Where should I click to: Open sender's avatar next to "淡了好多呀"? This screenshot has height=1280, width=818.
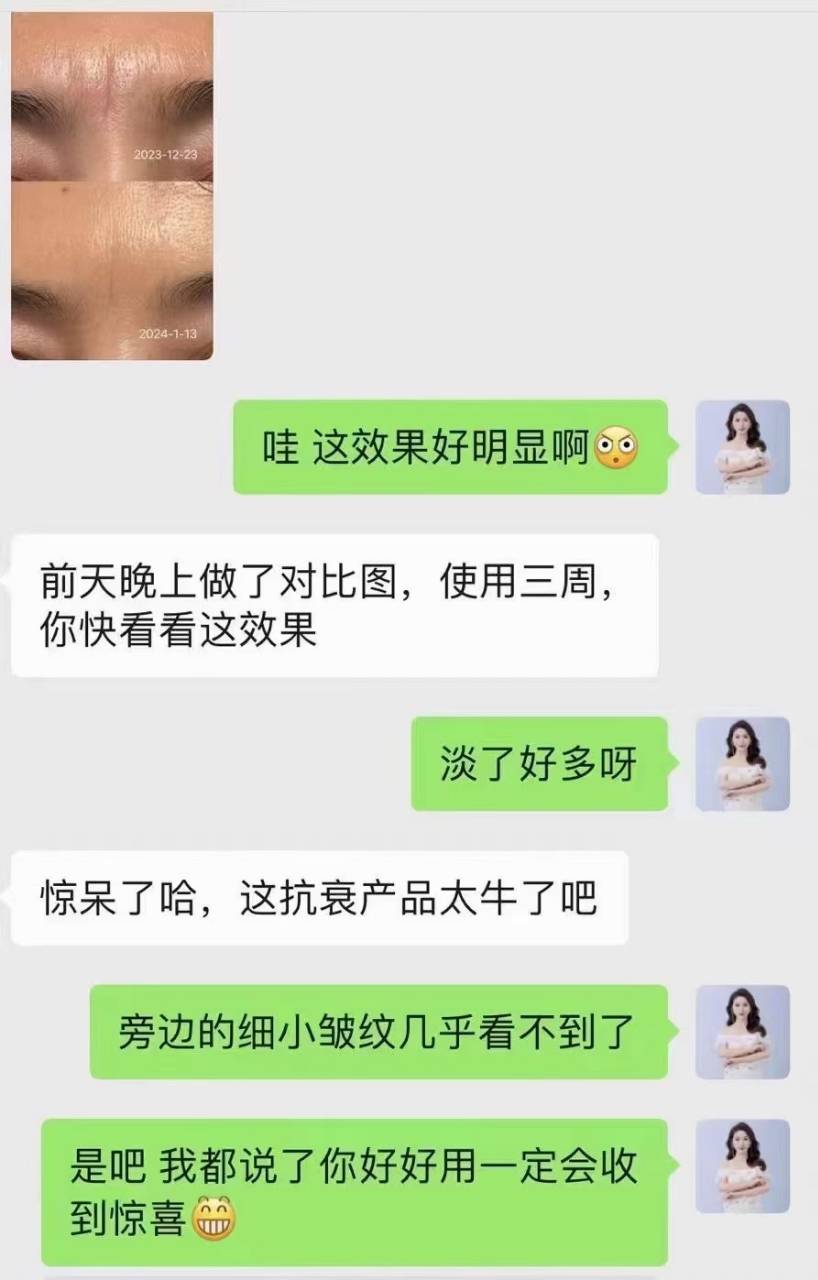point(742,764)
